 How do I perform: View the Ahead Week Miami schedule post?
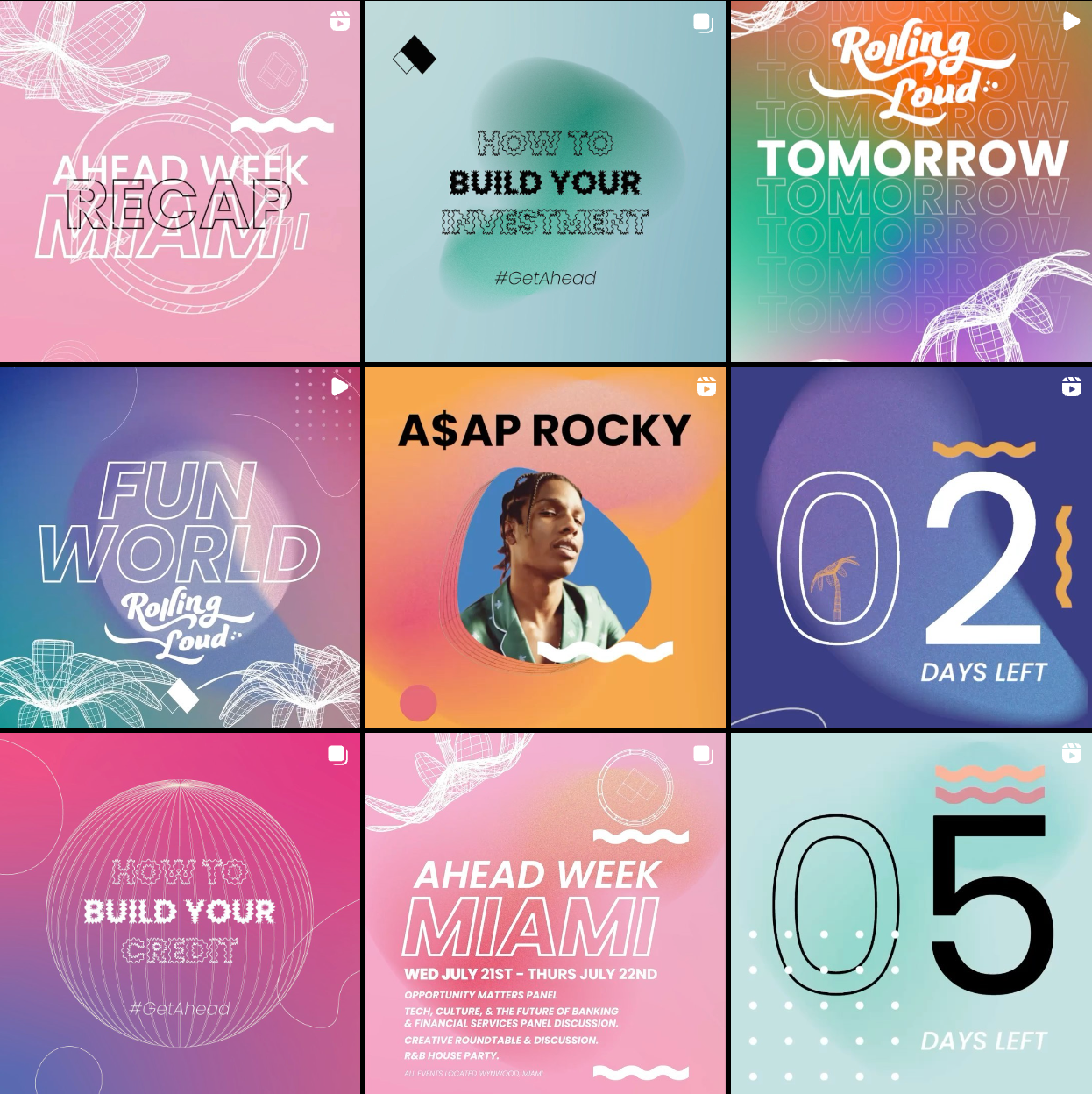(544, 913)
